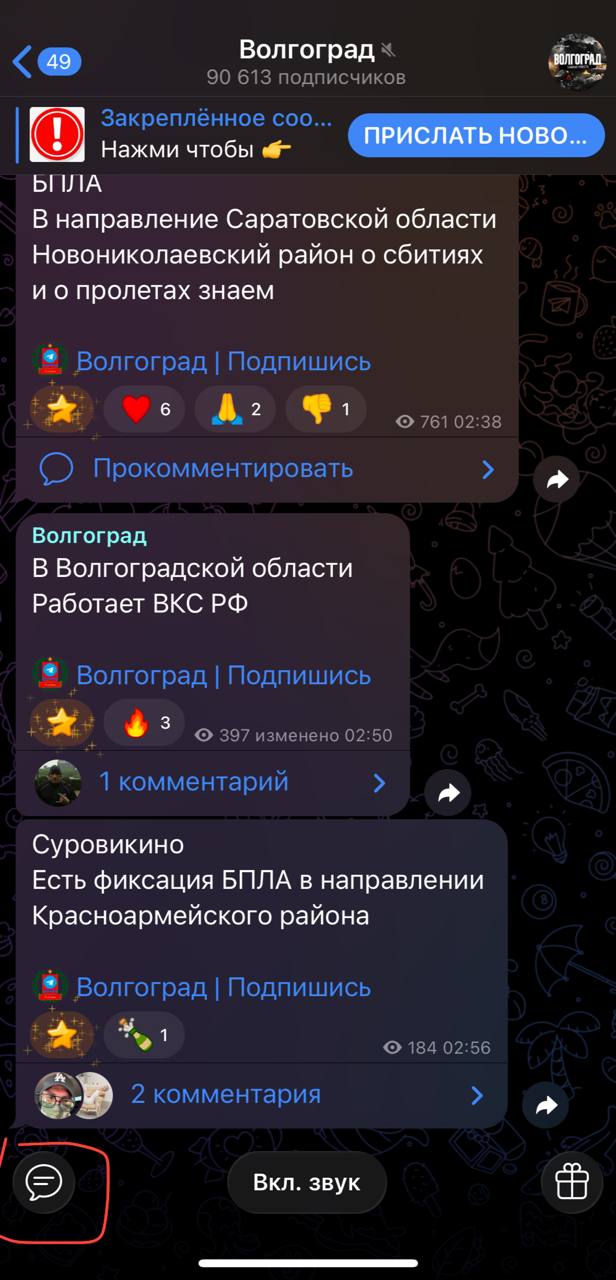
Task: Share the Суровикино post
Action: click(x=546, y=1105)
